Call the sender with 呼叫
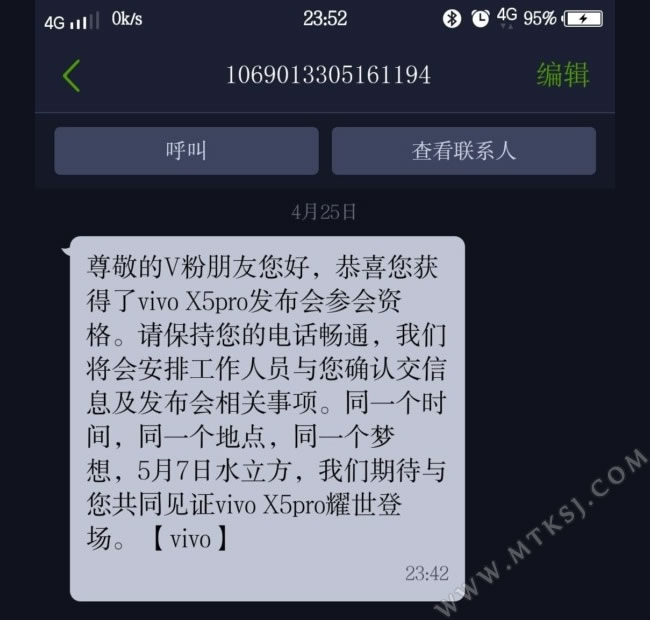 pos(186,151)
